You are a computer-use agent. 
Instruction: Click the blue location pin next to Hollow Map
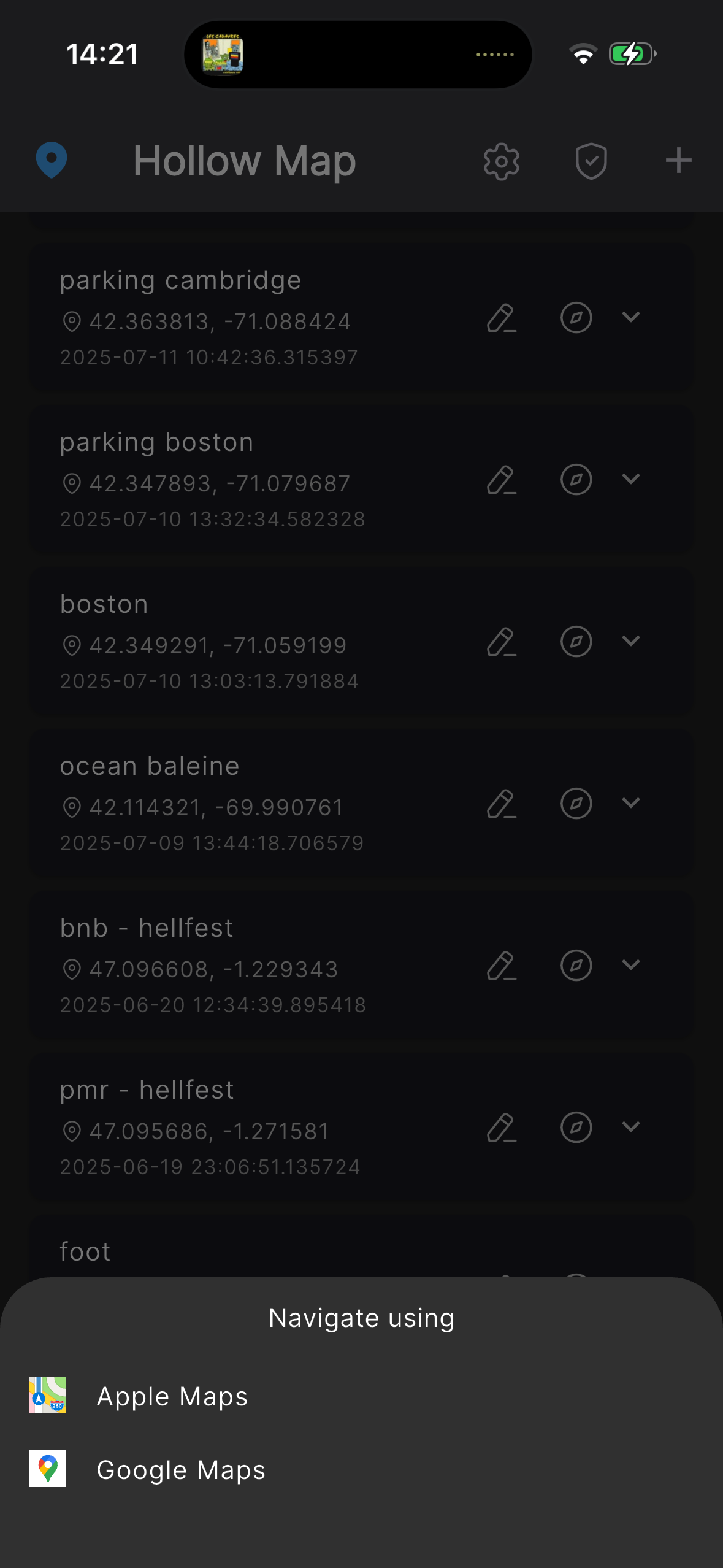[52, 161]
